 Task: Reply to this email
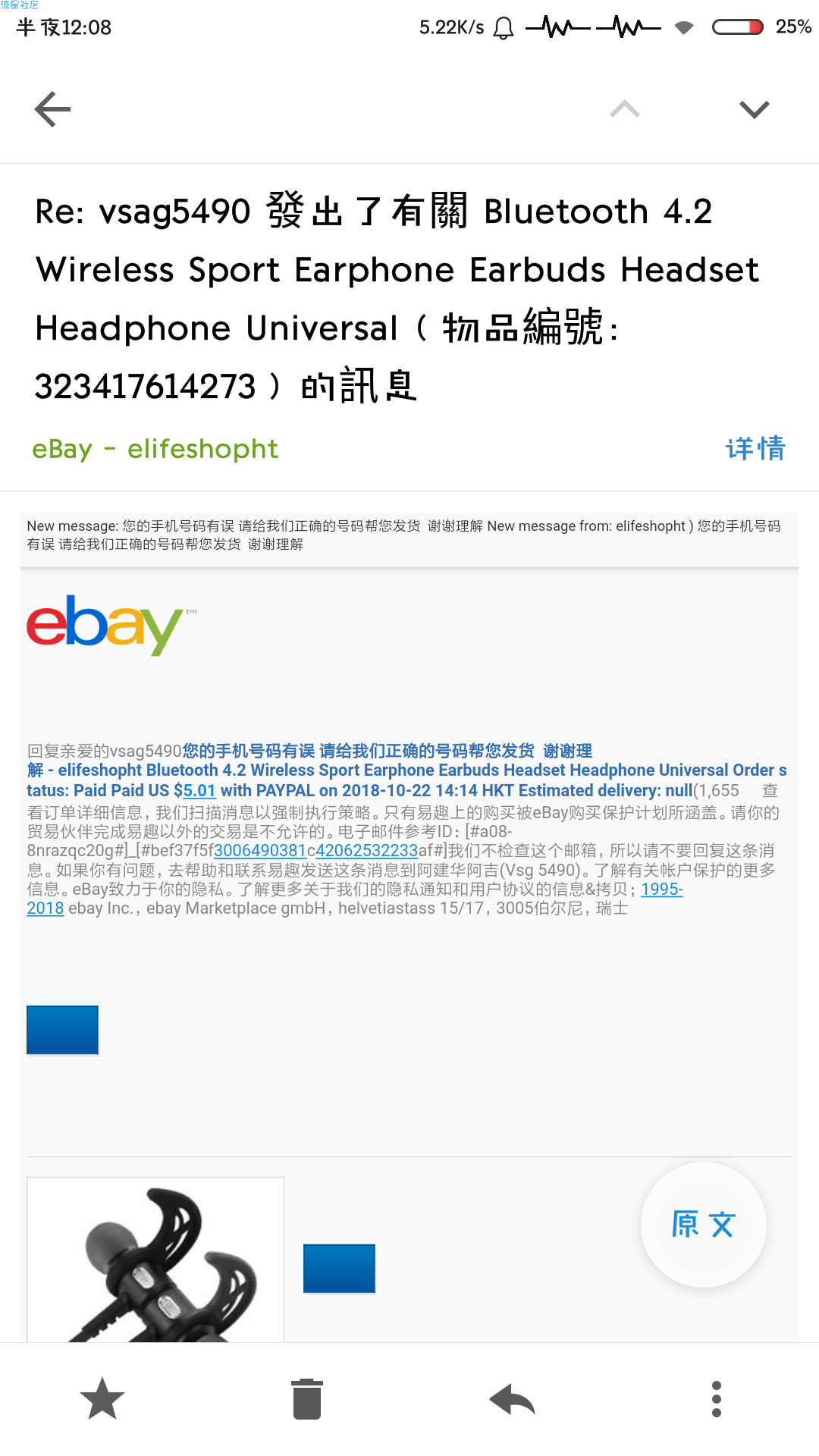coord(512,1399)
